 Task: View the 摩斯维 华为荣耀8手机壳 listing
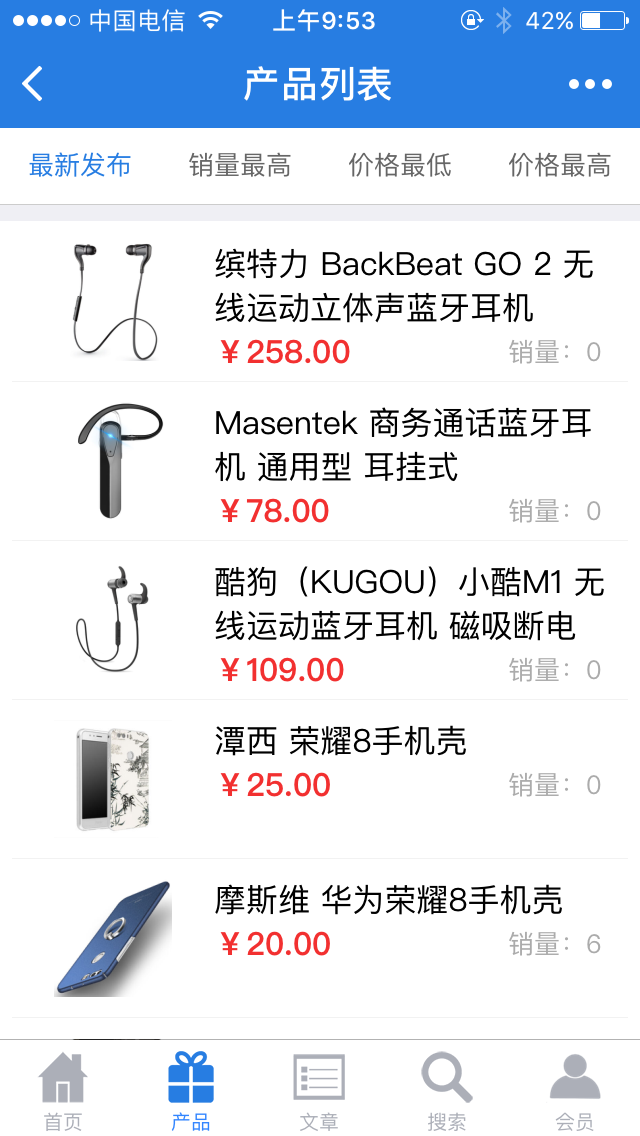click(x=388, y=900)
